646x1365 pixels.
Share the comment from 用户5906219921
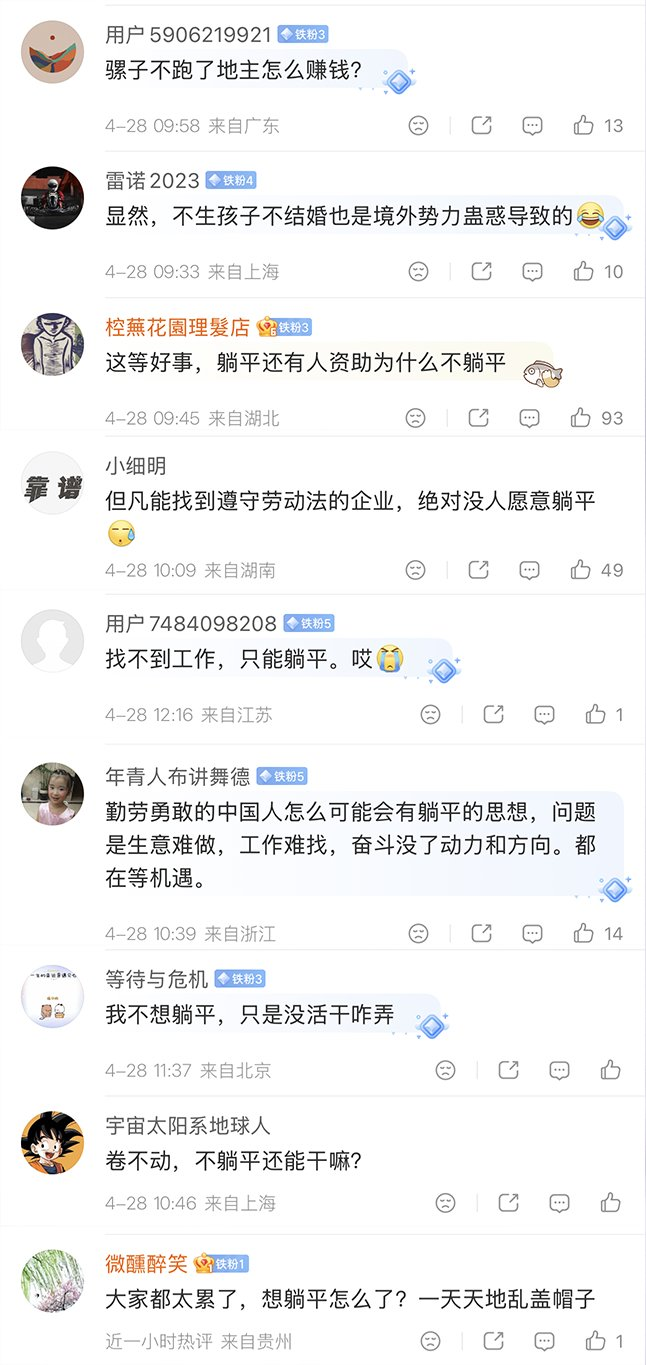coord(481,125)
